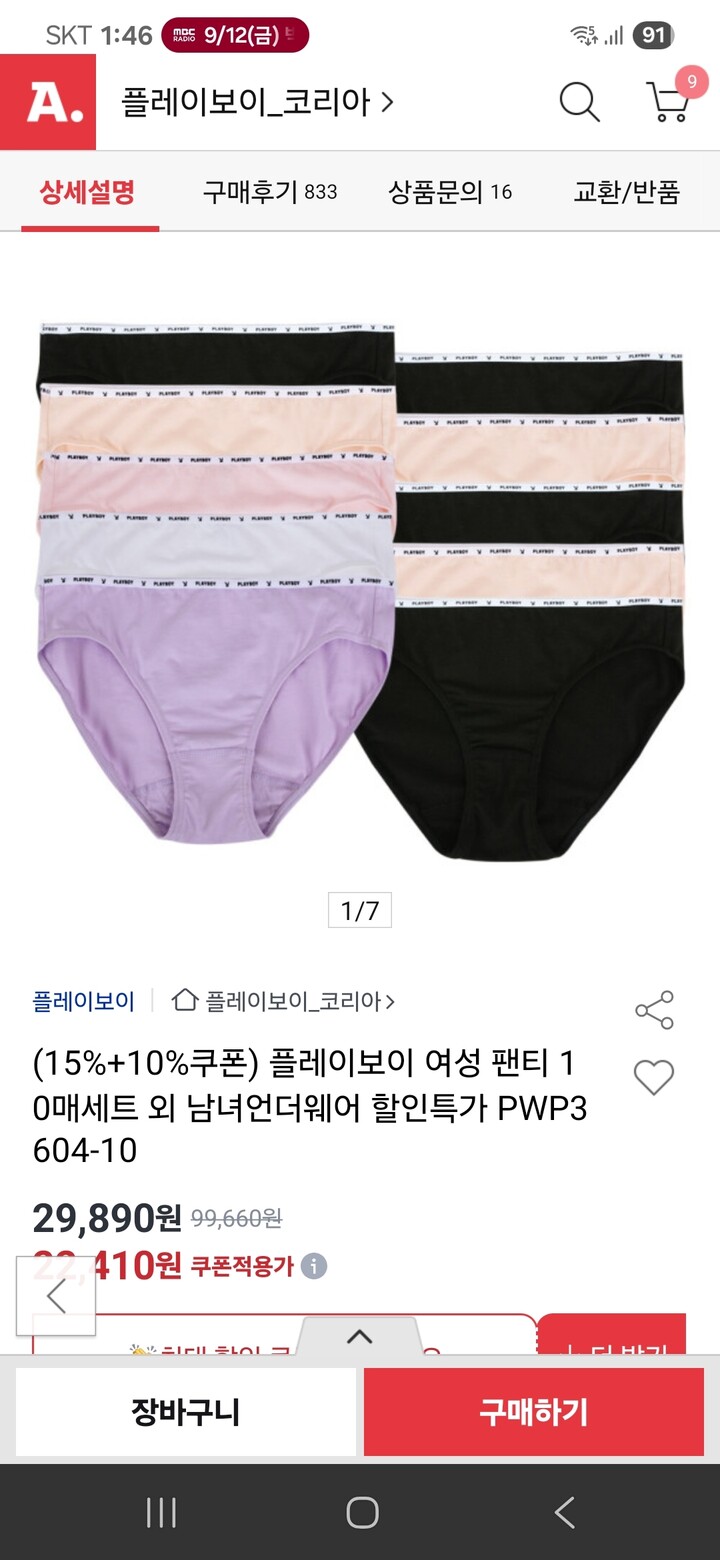Image resolution: width=720 pixels, height=1560 pixels.
Task: Add product to wishlist via heart icon
Action: tap(656, 1077)
